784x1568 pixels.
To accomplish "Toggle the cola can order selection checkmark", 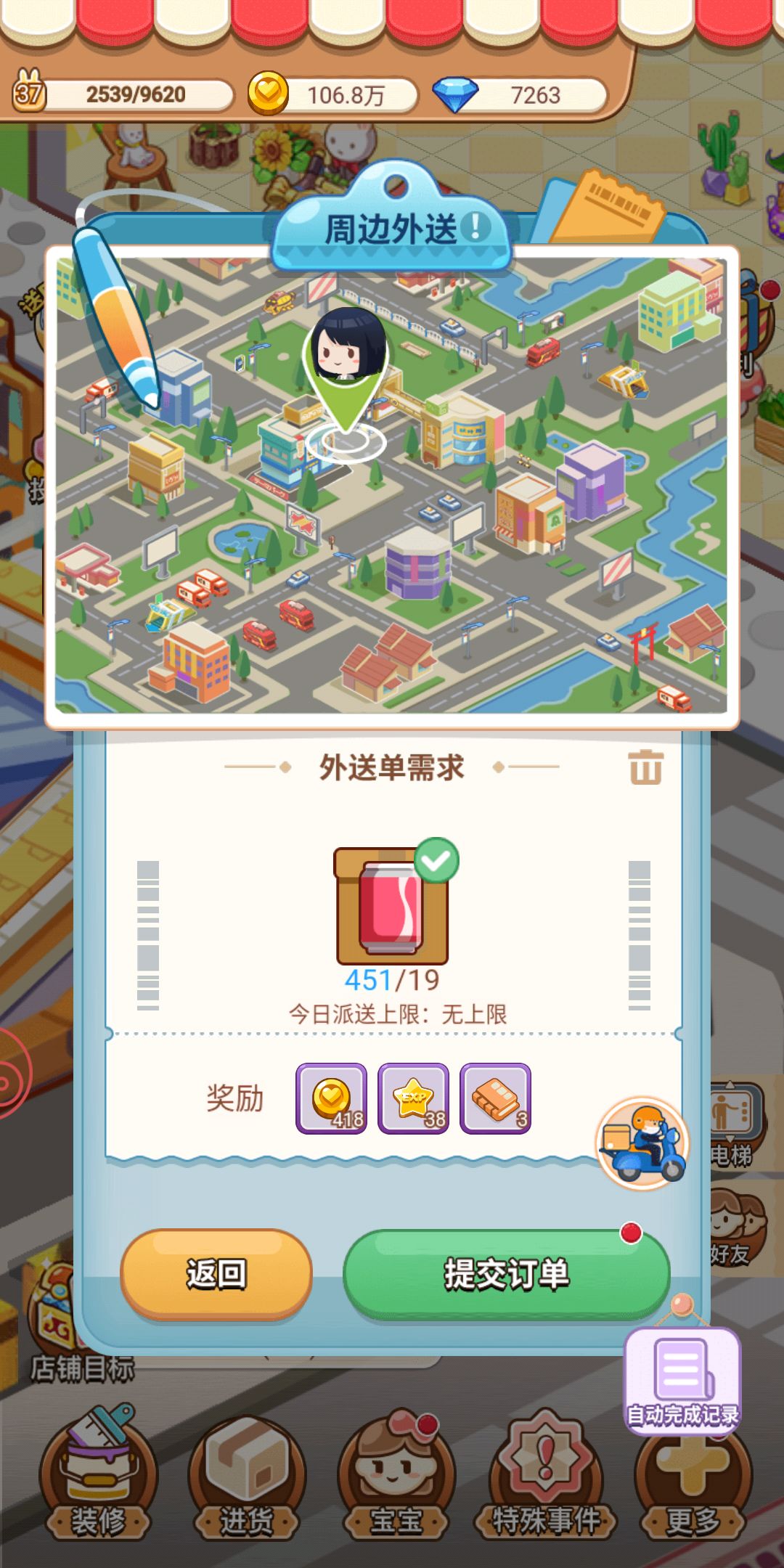I will [436, 859].
